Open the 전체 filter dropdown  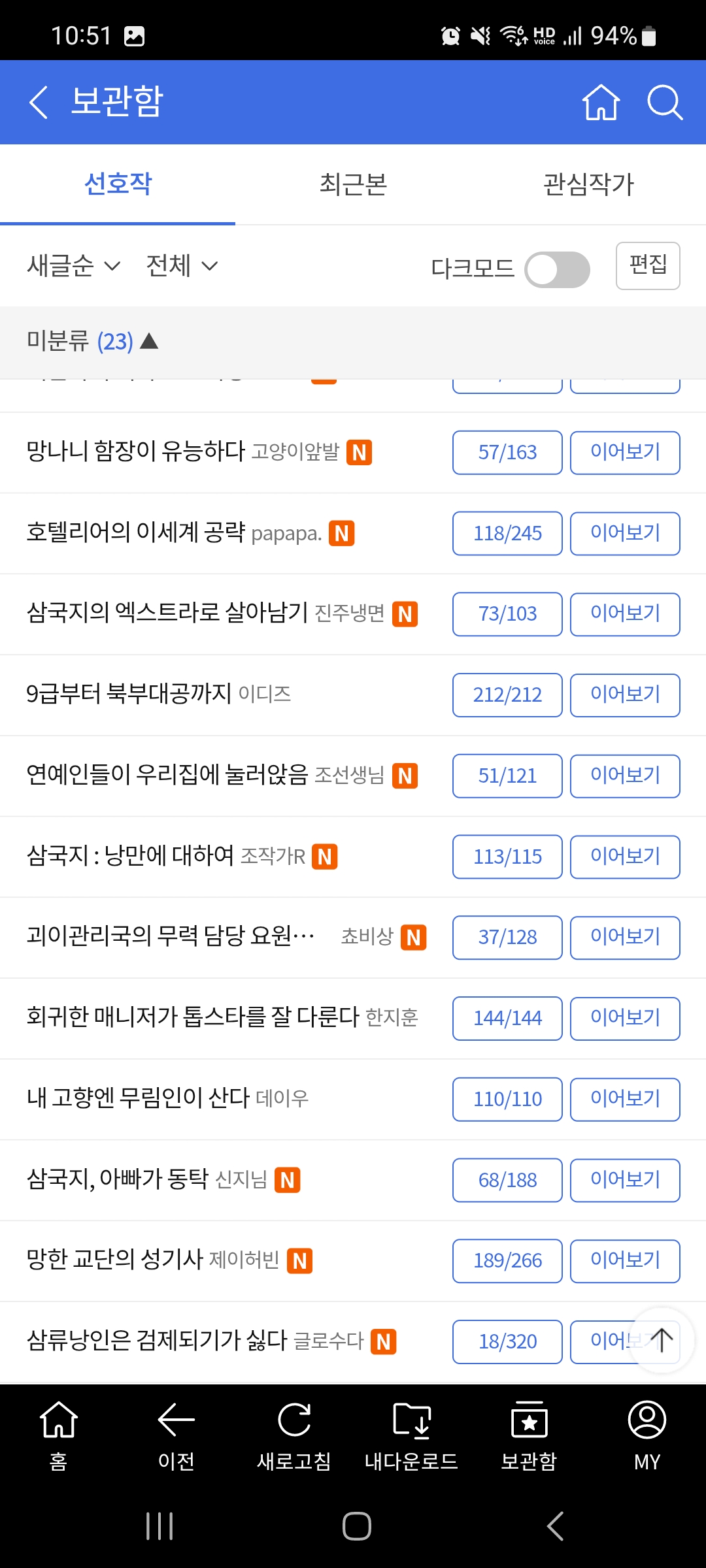point(182,266)
